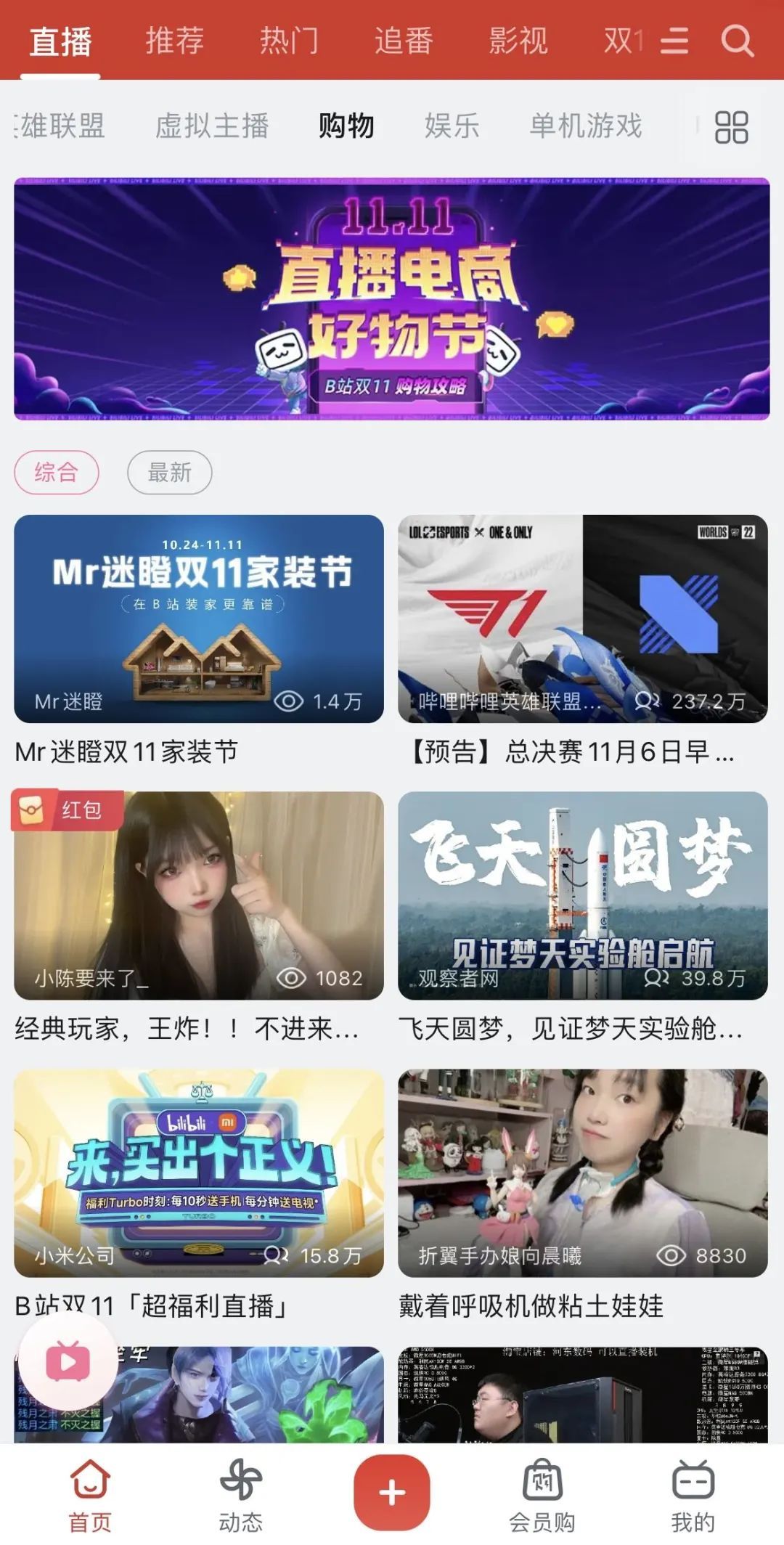This screenshot has width=784, height=1545.
Task: Tap the red plus create button
Action: pos(392,1493)
